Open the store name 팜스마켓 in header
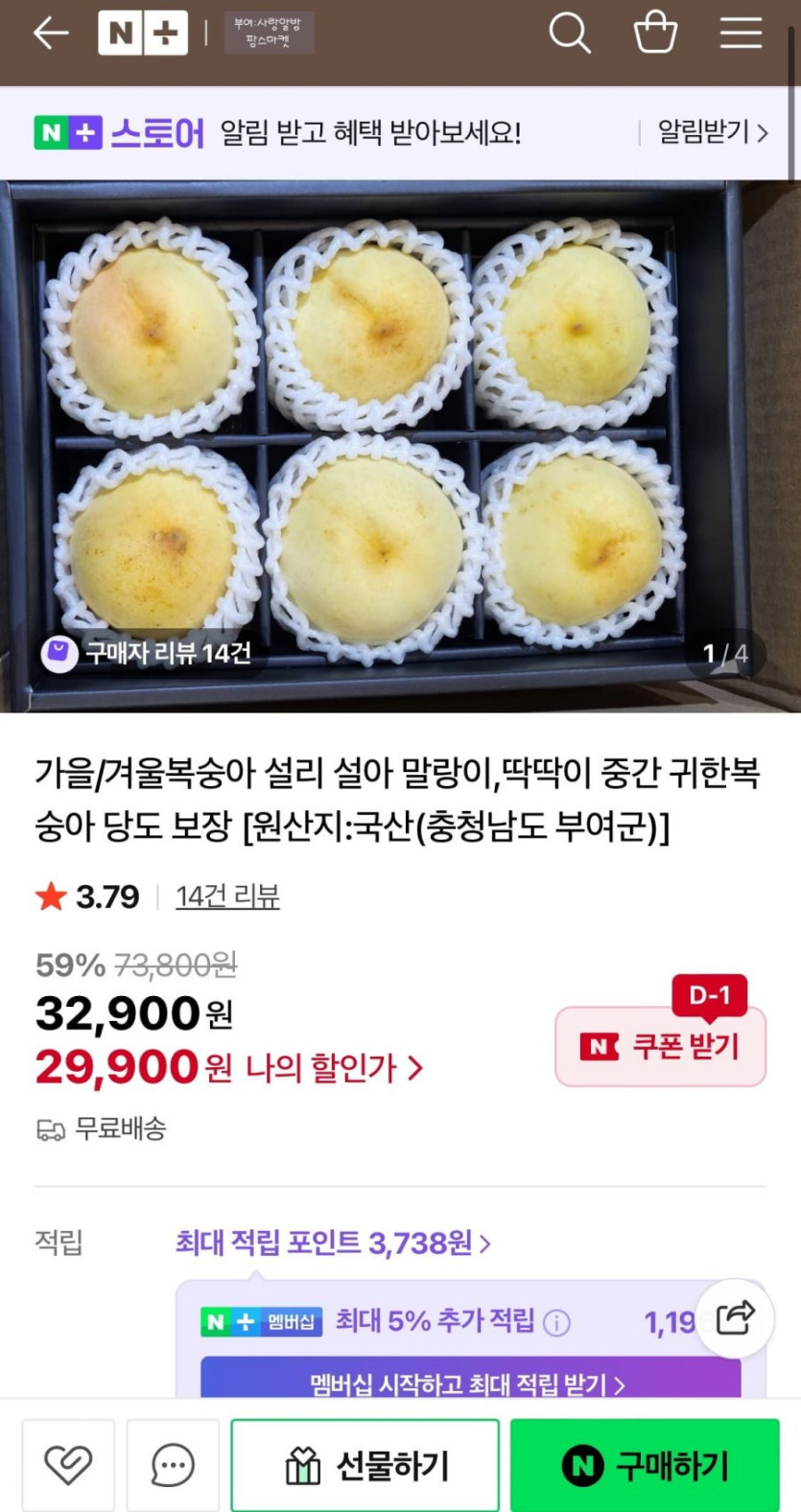Image resolution: width=801 pixels, height=1512 pixels. click(x=269, y=32)
